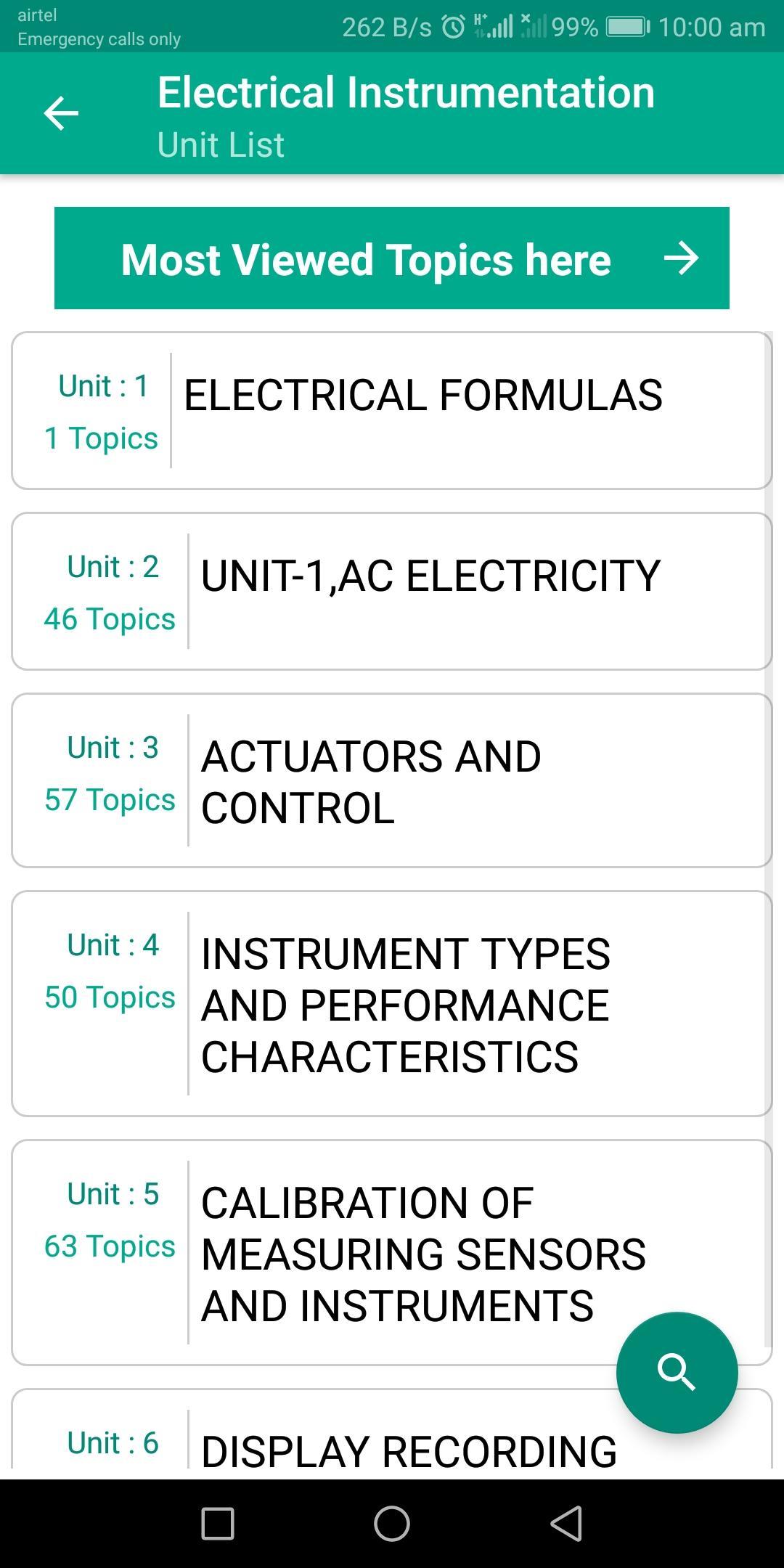Tap the Unit List subtitle in header
This screenshot has height=1568, width=784.
(220, 143)
